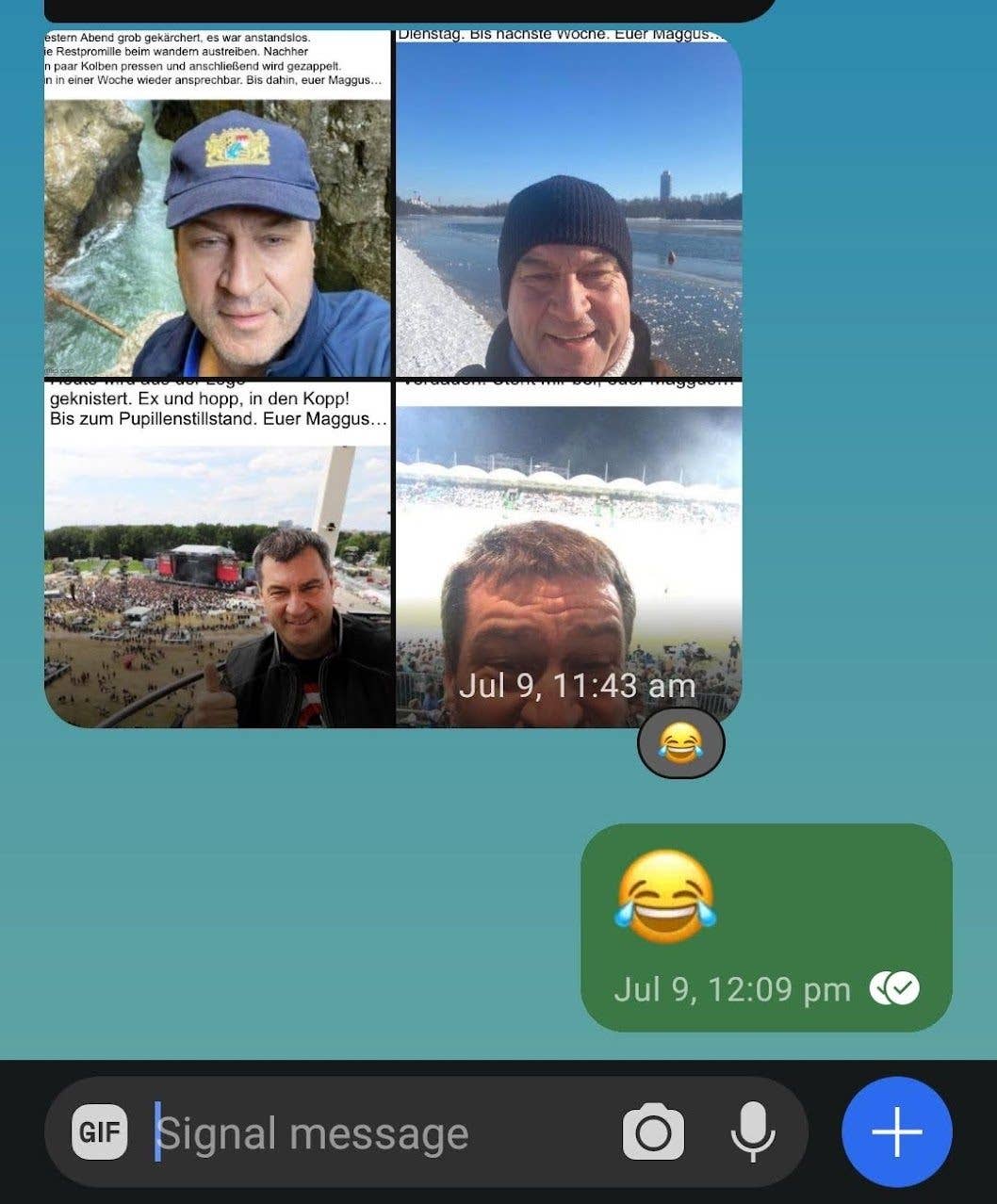Open the GIF picker
This screenshot has width=997, height=1204.
(100, 1131)
